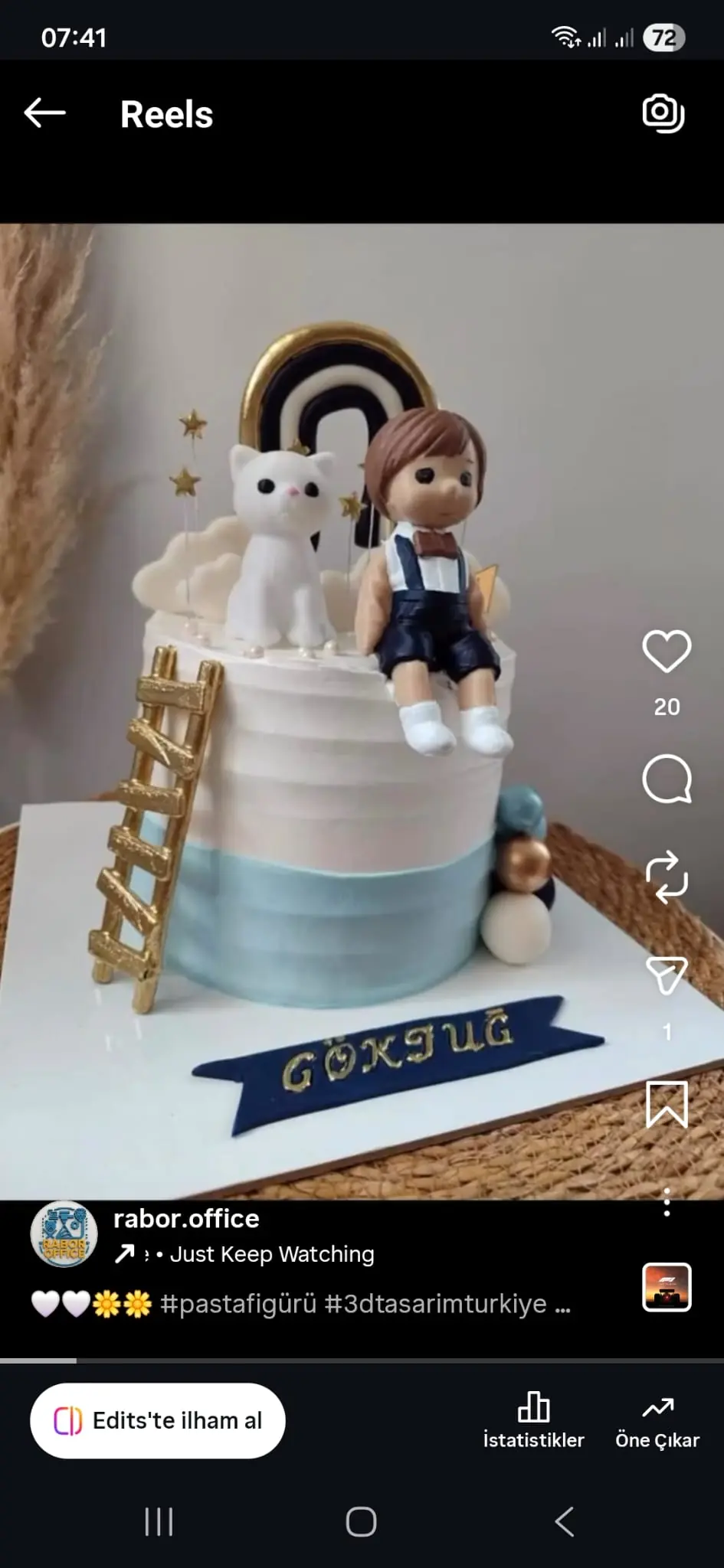
Task: Boost the reel with Öne Çıkar
Action: (x=657, y=1421)
